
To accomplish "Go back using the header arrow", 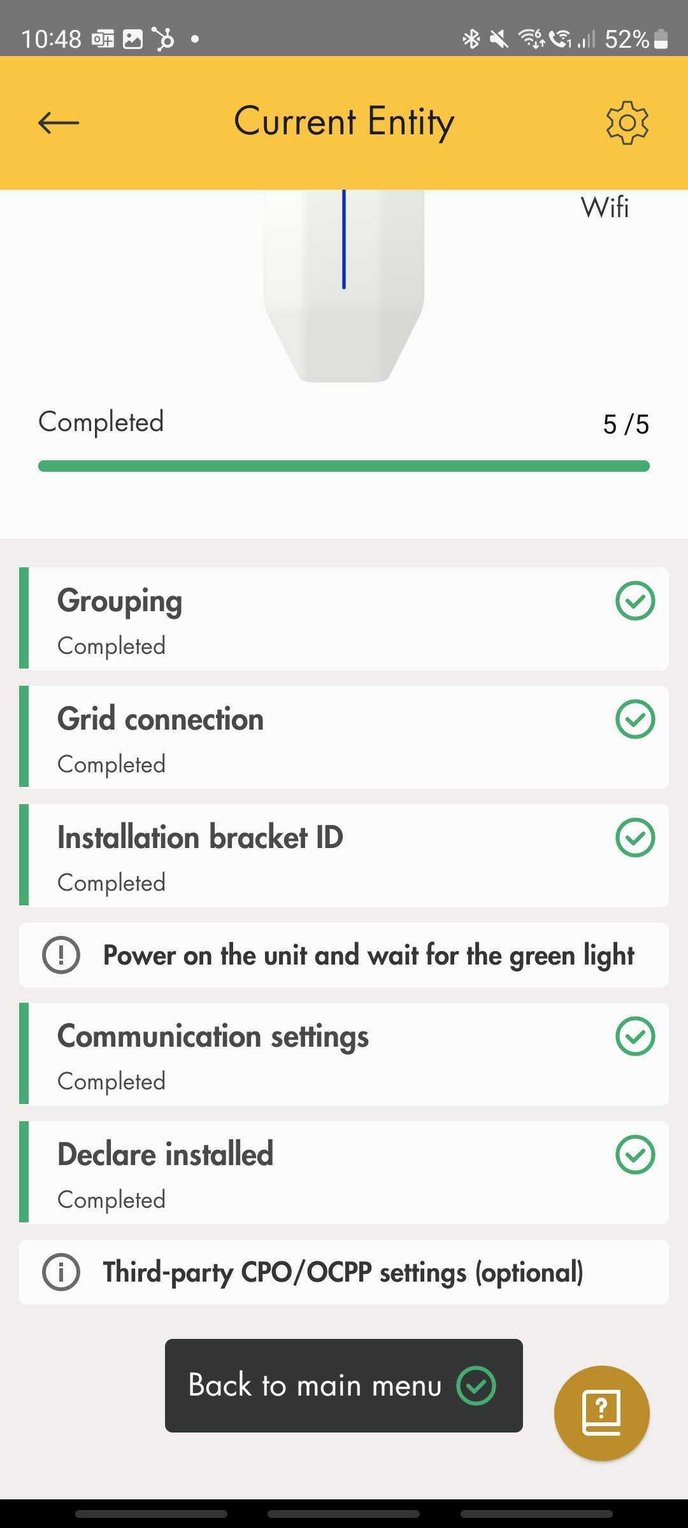I will [58, 122].
